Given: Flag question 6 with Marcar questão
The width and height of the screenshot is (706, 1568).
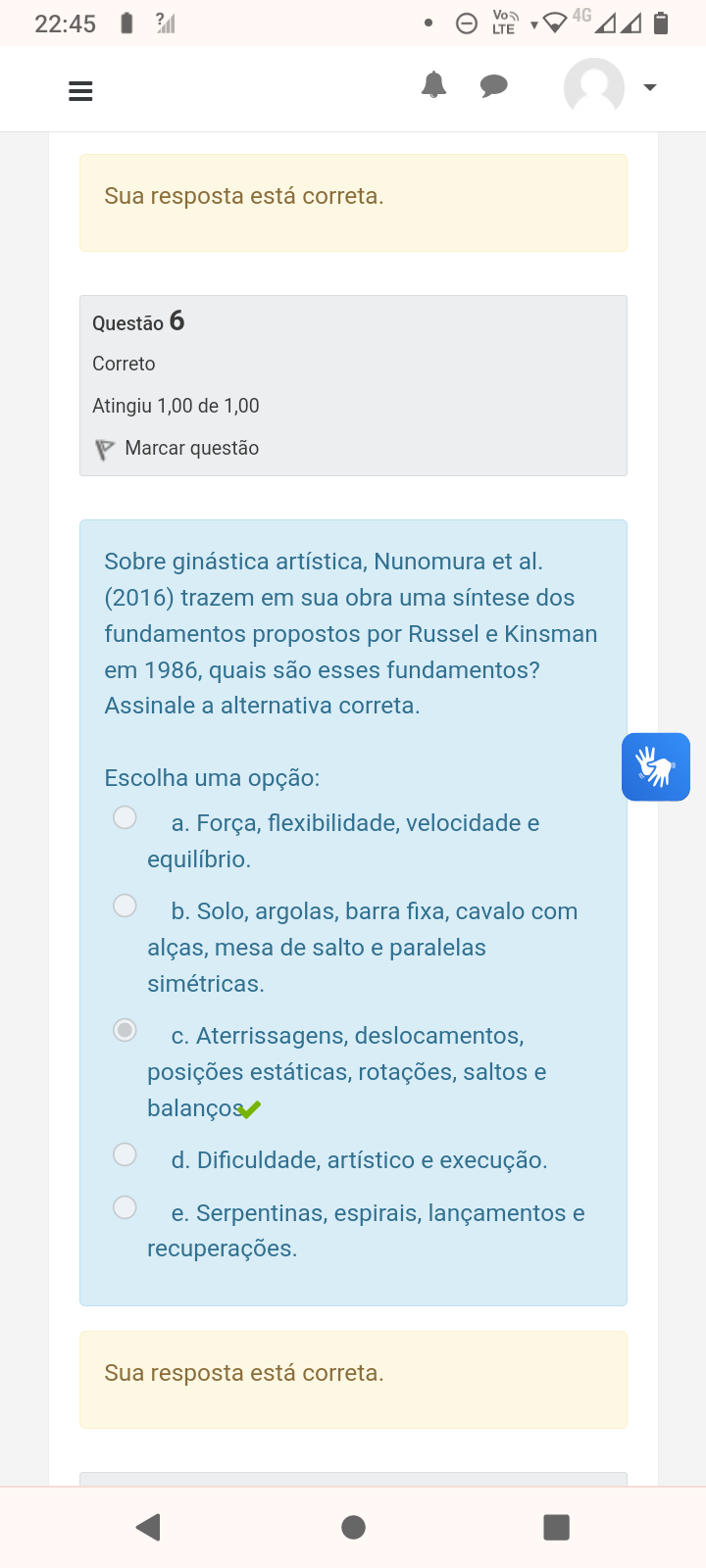Looking at the screenshot, I should coord(176,448).
